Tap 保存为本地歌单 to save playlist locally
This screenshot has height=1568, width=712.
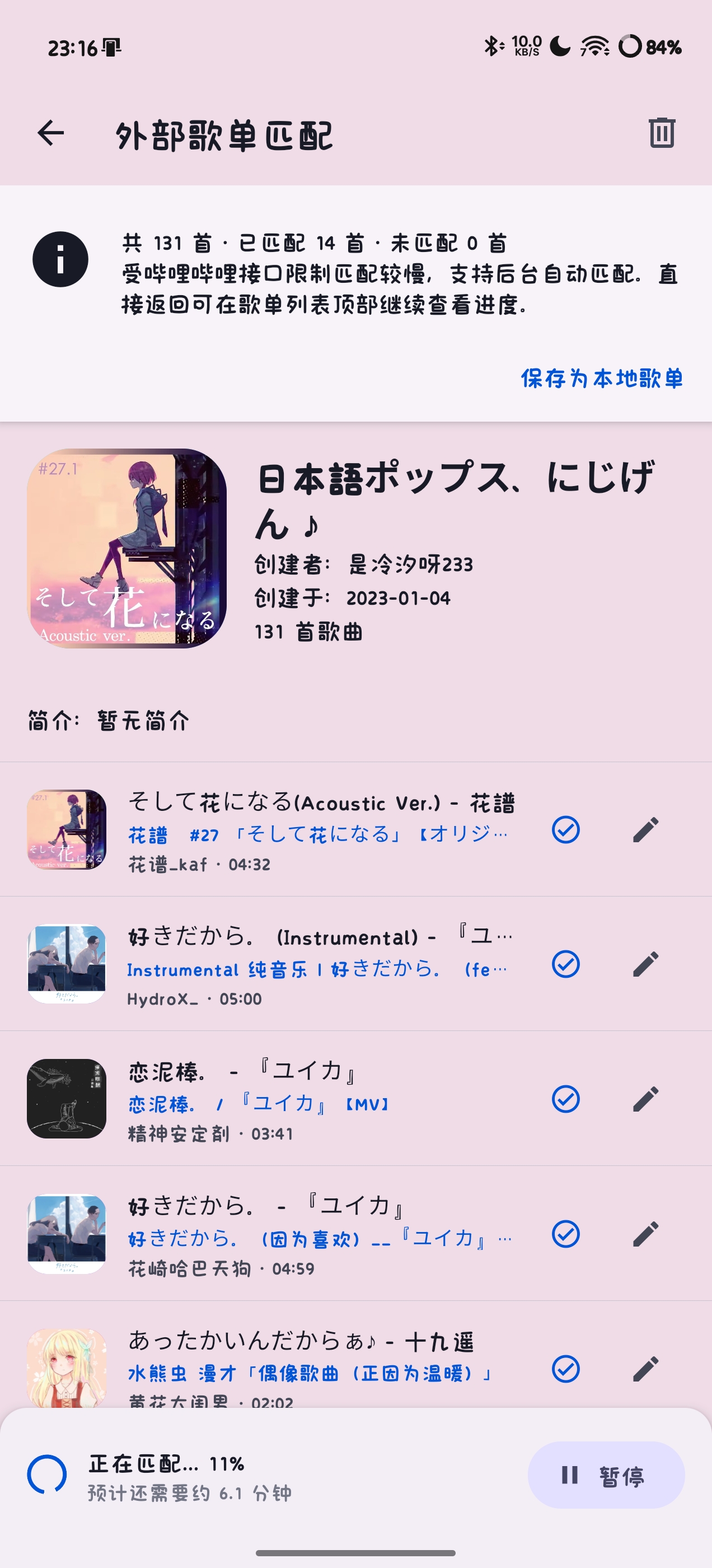coord(602,379)
